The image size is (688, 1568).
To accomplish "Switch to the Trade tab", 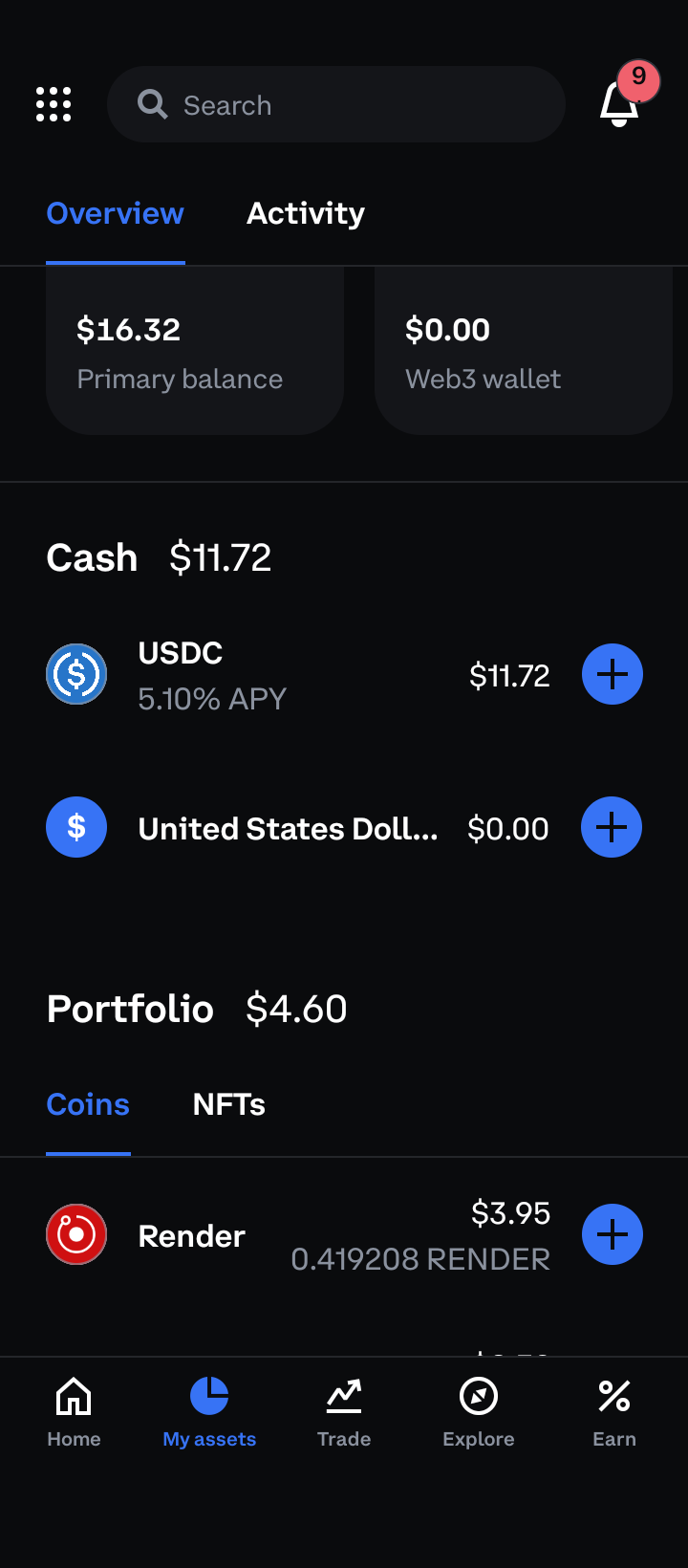I will 344,1412.
